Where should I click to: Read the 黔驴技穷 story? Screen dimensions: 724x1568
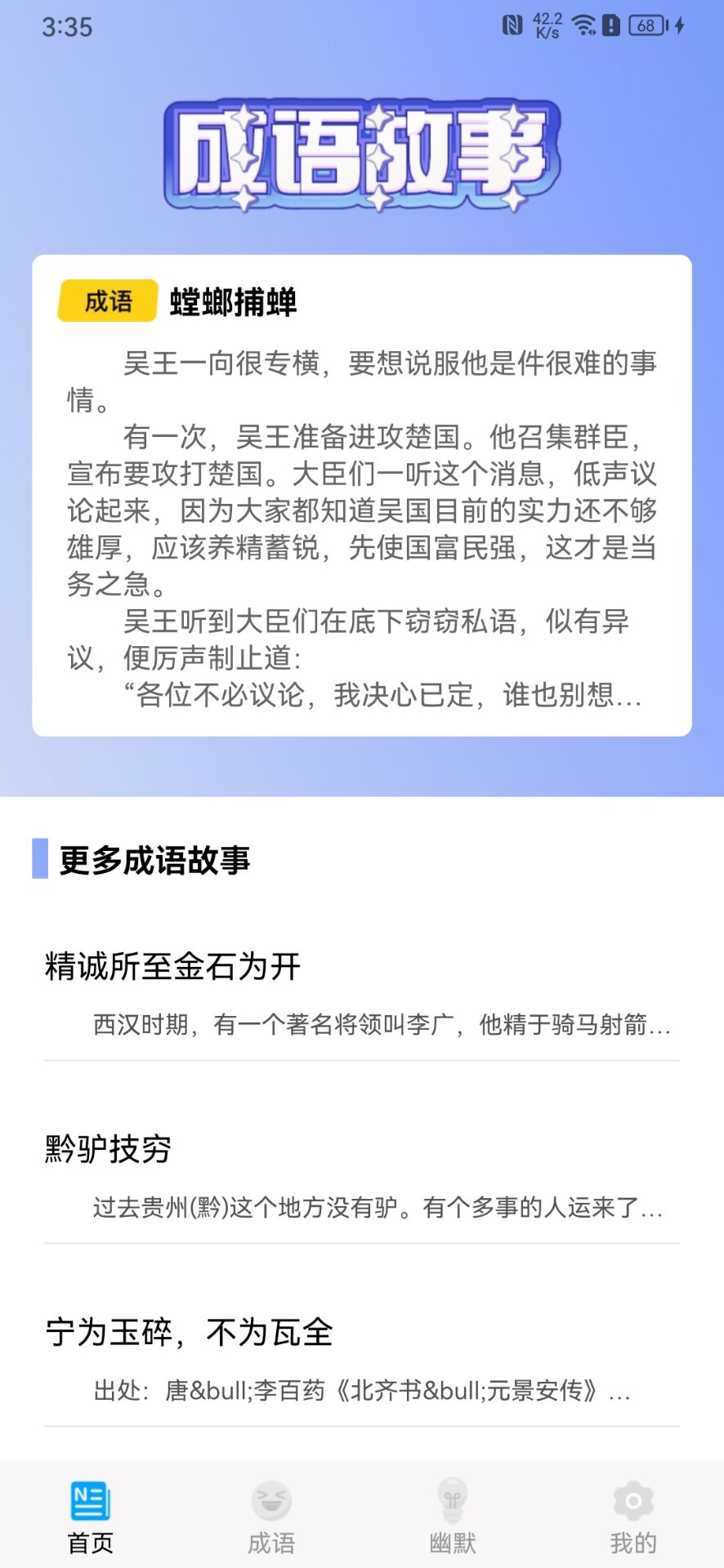[x=361, y=1174]
